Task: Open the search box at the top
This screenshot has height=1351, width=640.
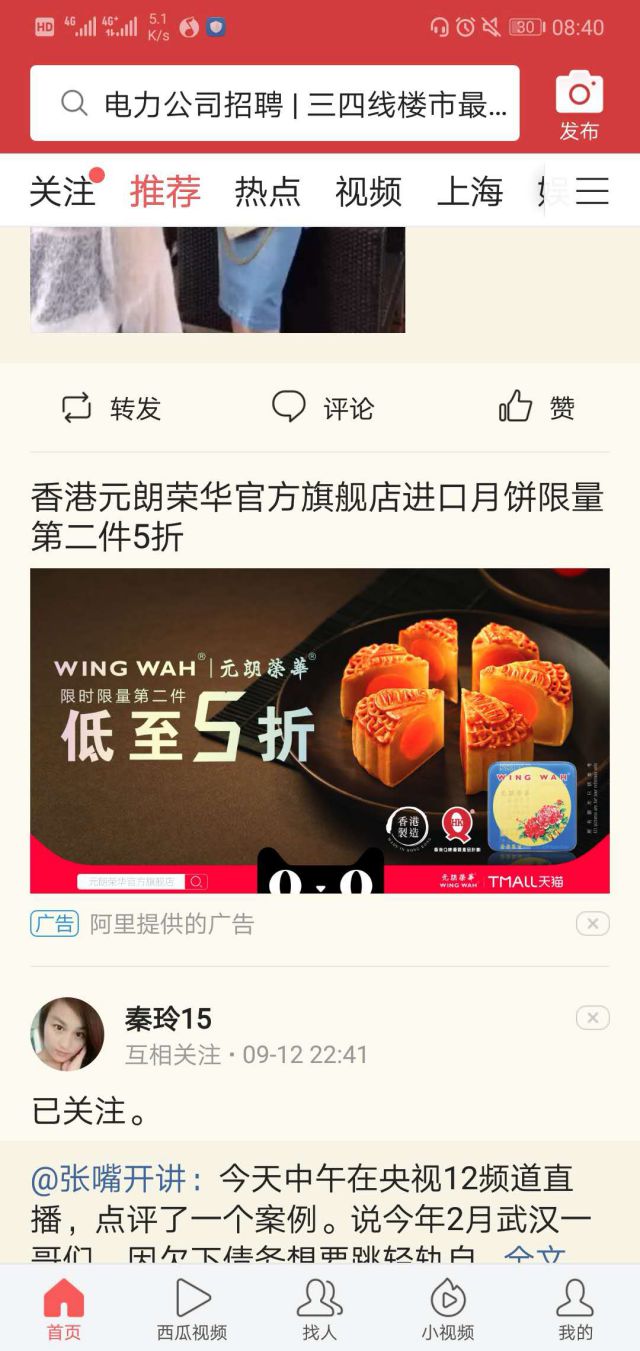Action: tap(275, 103)
